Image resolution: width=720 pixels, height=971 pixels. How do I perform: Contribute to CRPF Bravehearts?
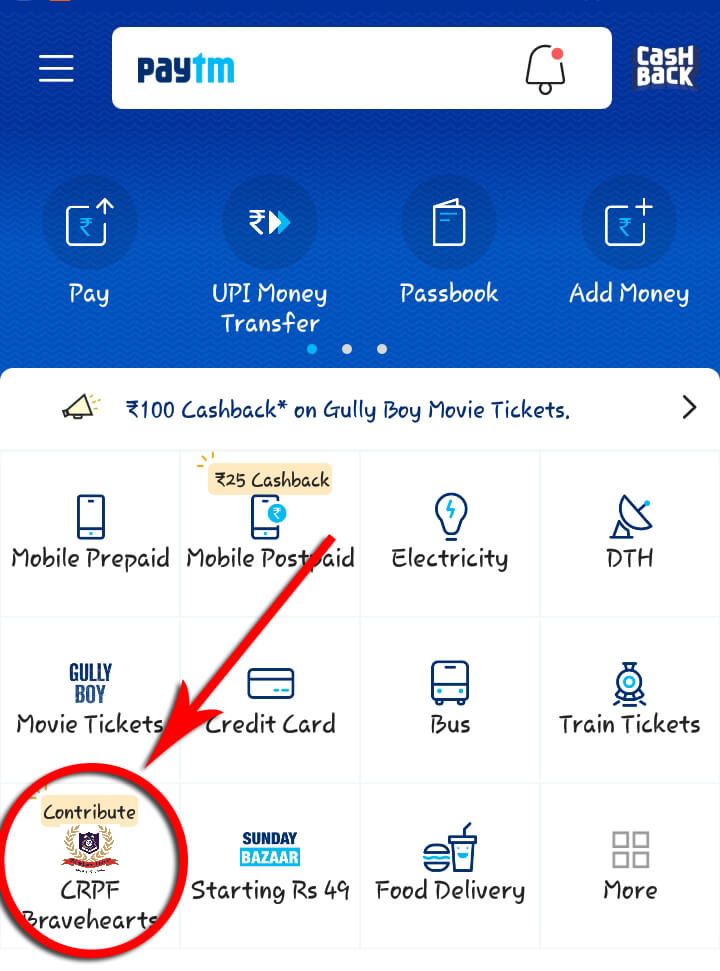[x=90, y=865]
